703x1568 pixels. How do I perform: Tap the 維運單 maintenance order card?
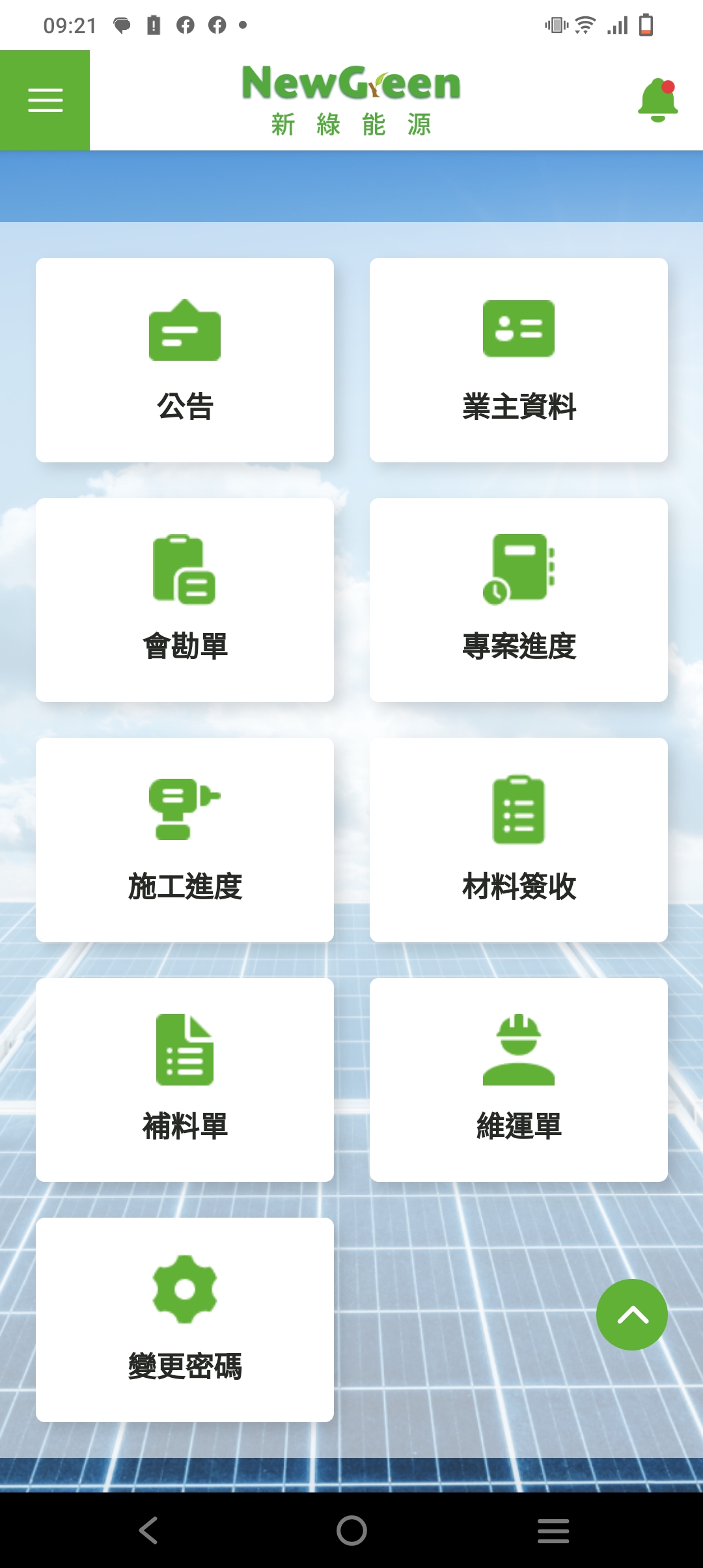coord(518,1080)
